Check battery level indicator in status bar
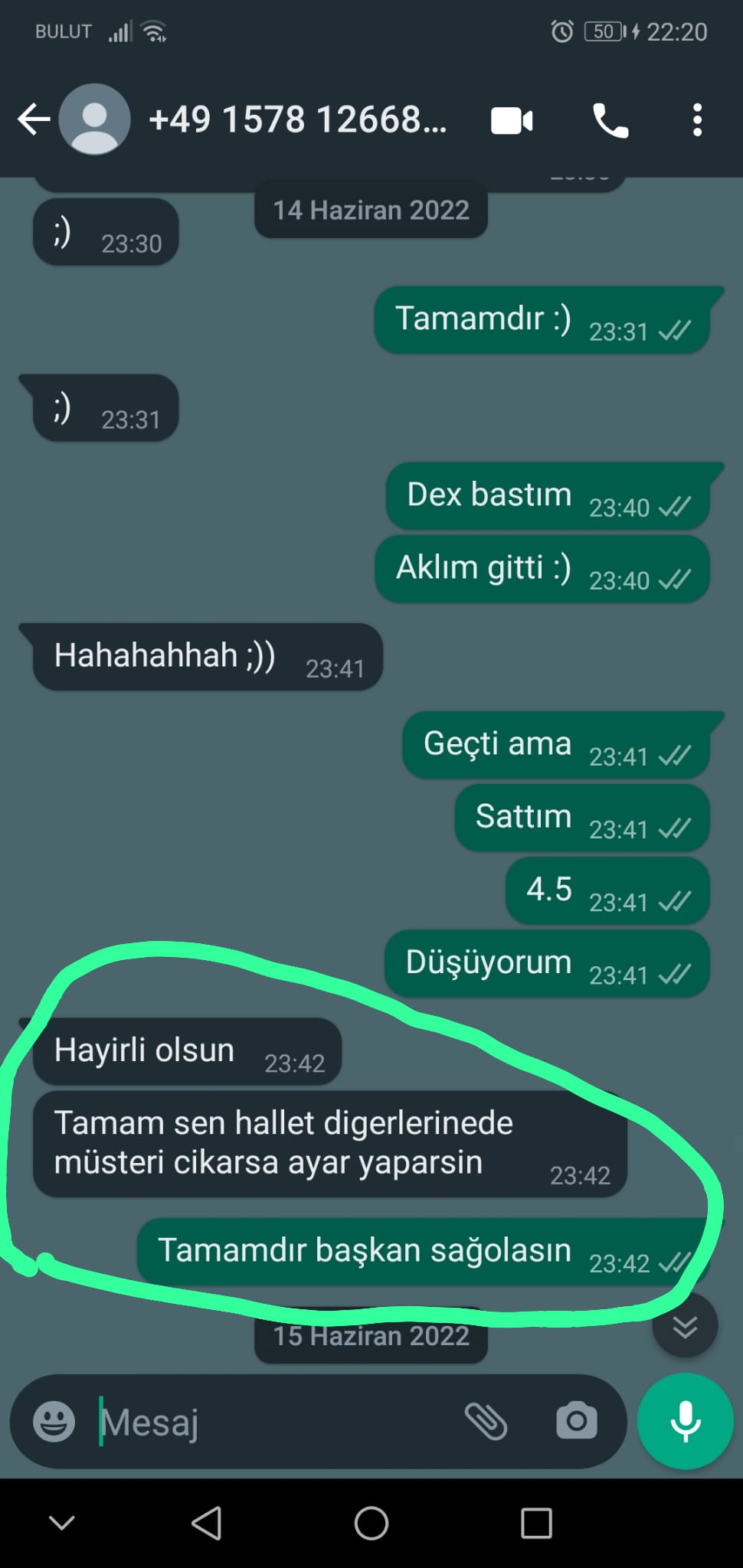 tap(603, 31)
